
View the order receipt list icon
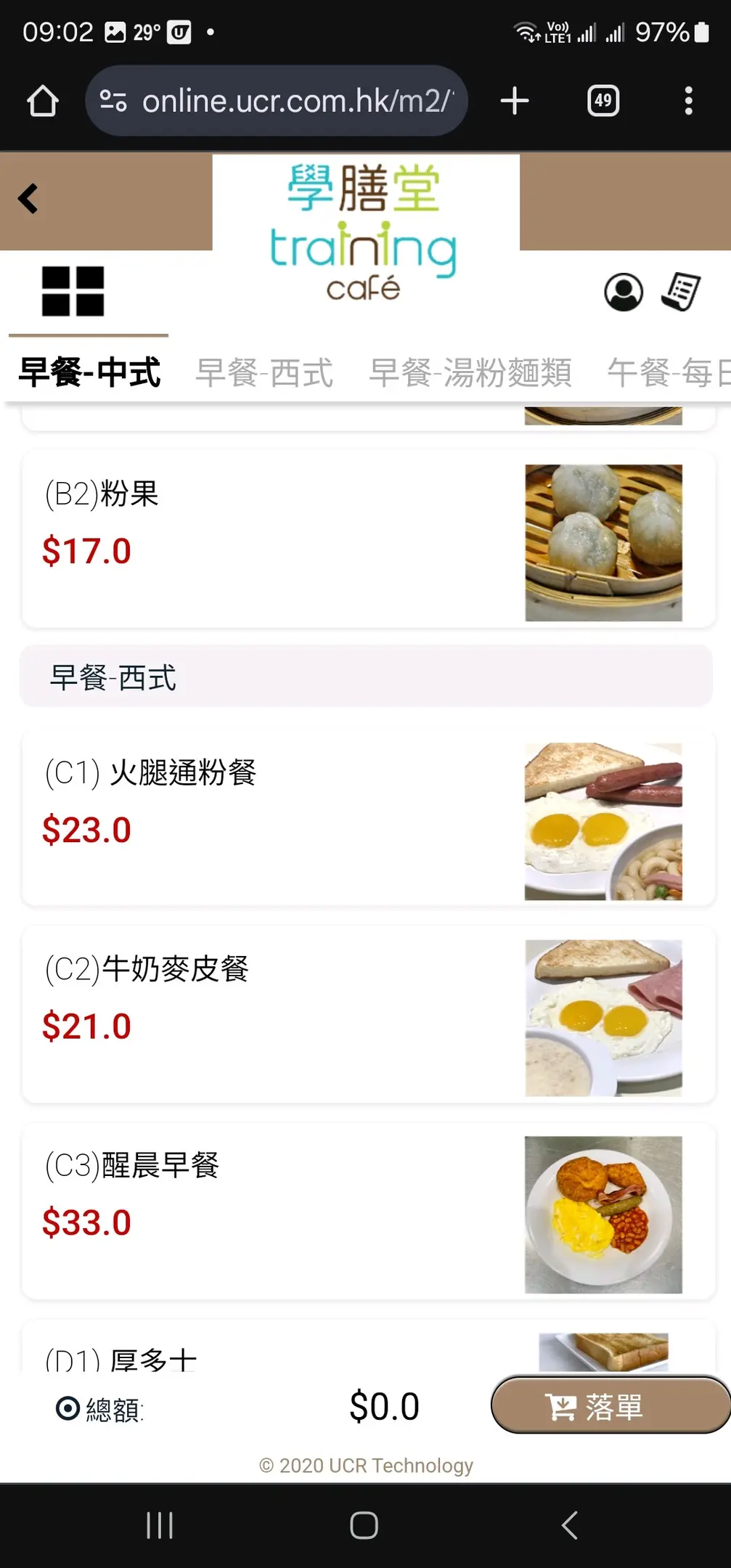coord(681,292)
